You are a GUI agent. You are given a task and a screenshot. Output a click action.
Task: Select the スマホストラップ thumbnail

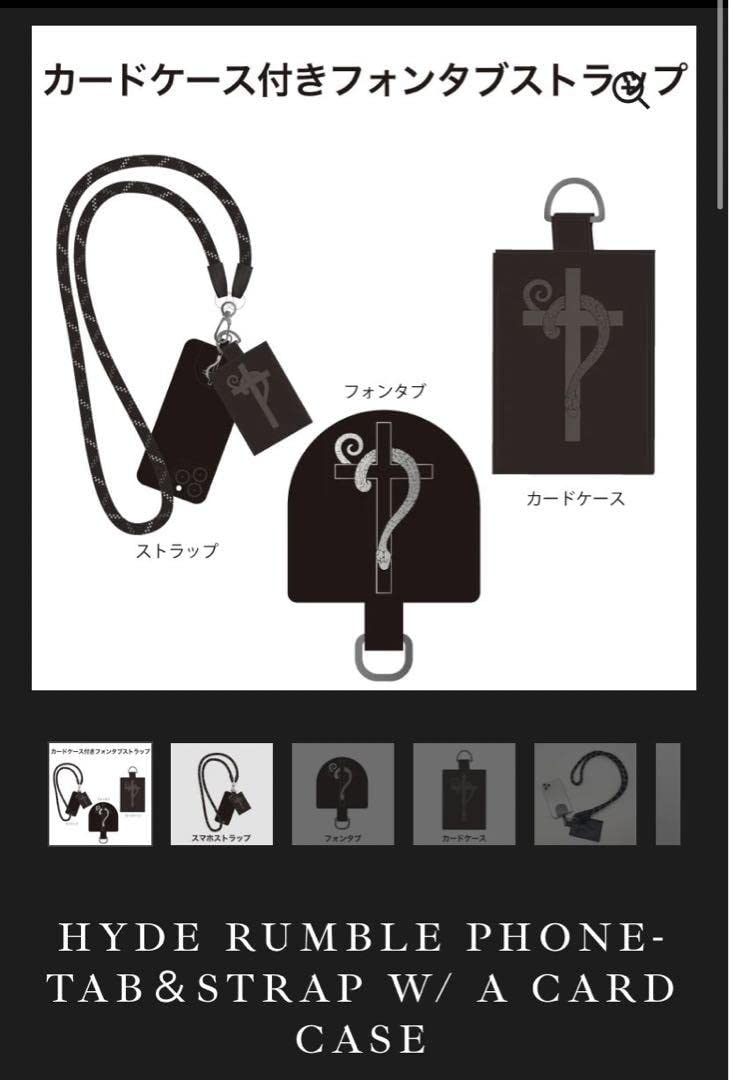(x=221, y=795)
